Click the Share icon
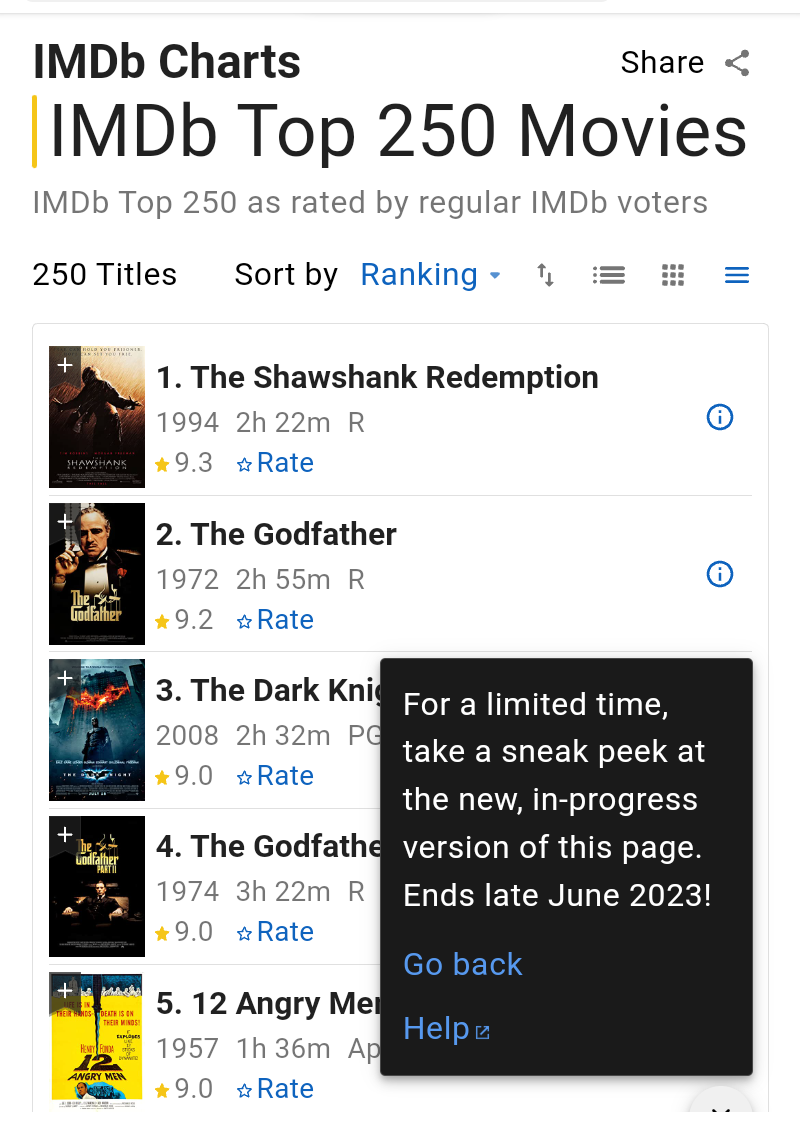Image resolution: width=800 pixels, height=1127 pixels. coord(737,62)
